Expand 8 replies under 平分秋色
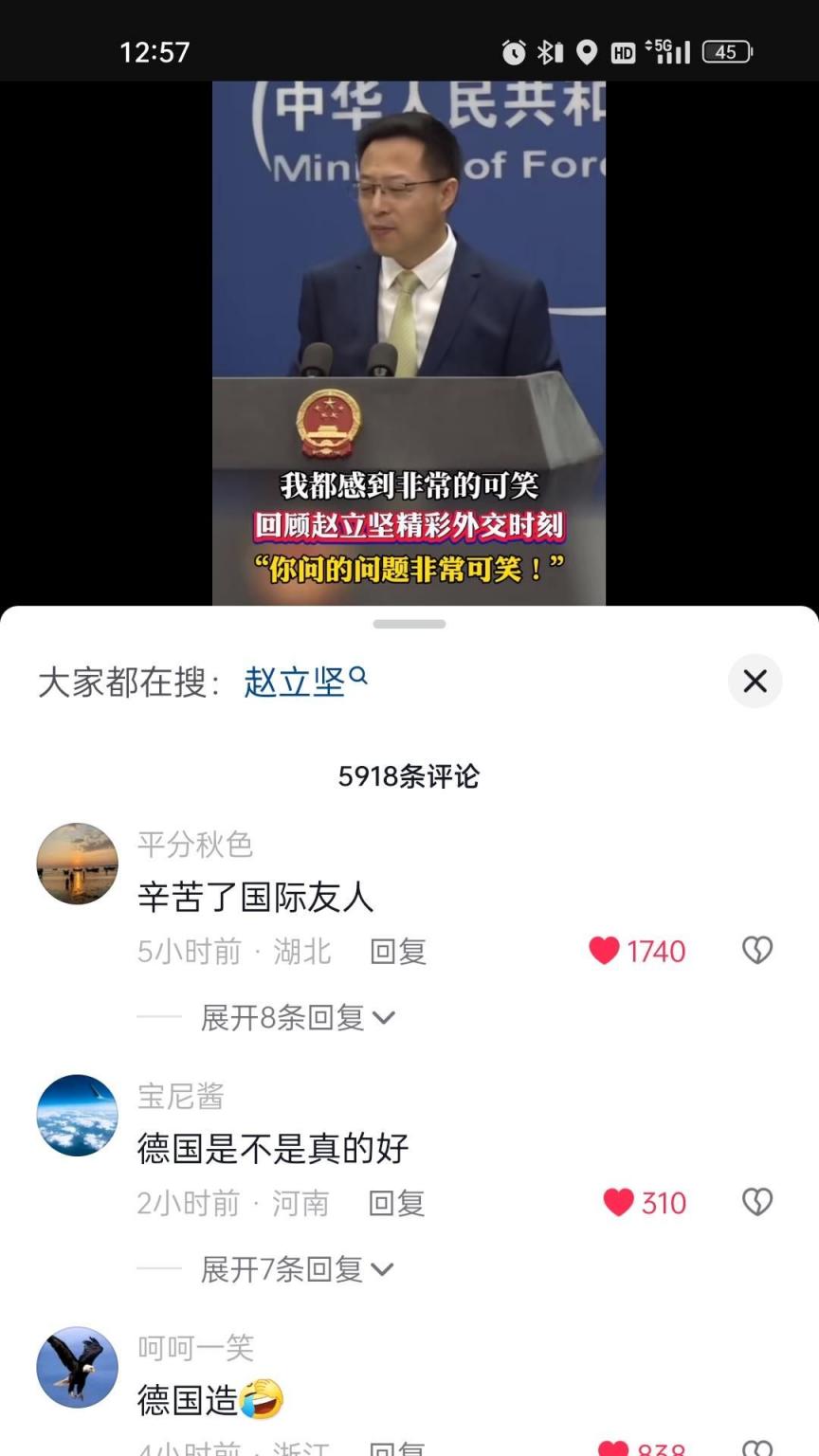The height and width of the screenshot is (1456, 819). point(297,1017)
